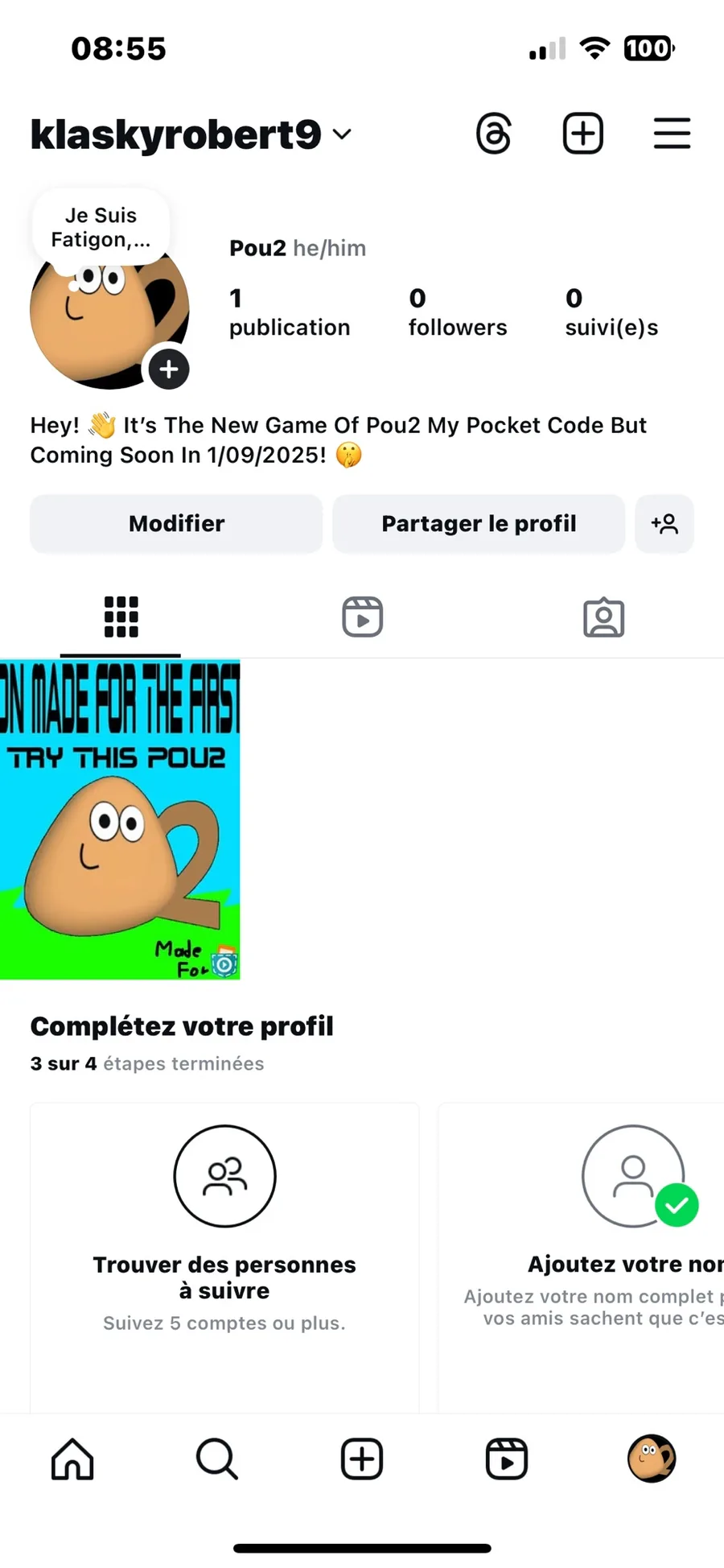
Task: Open the klaskyrobert9 account switcher dropdown
Action: tap(191, 134)
